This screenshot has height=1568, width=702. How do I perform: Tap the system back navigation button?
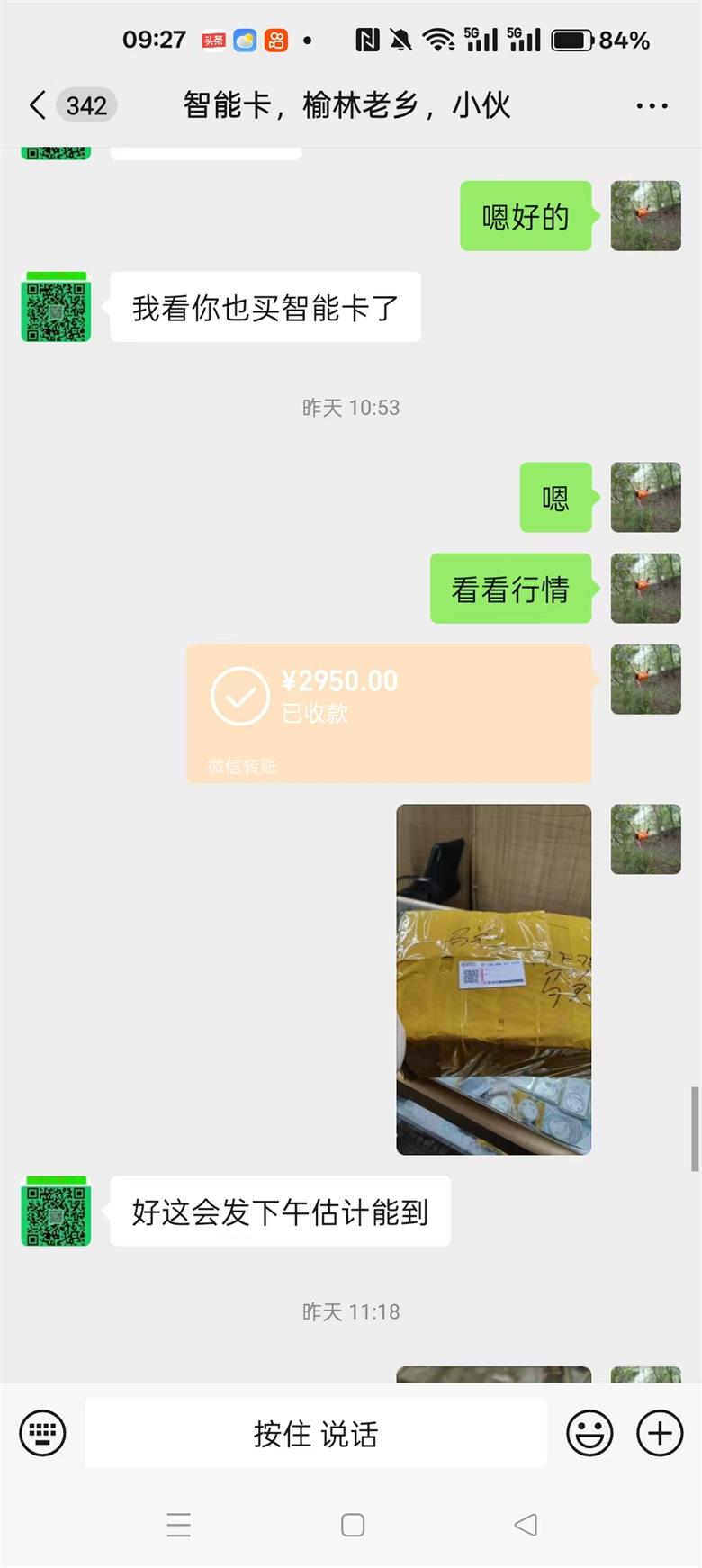pyautogui.click(x=526, y=1525)
